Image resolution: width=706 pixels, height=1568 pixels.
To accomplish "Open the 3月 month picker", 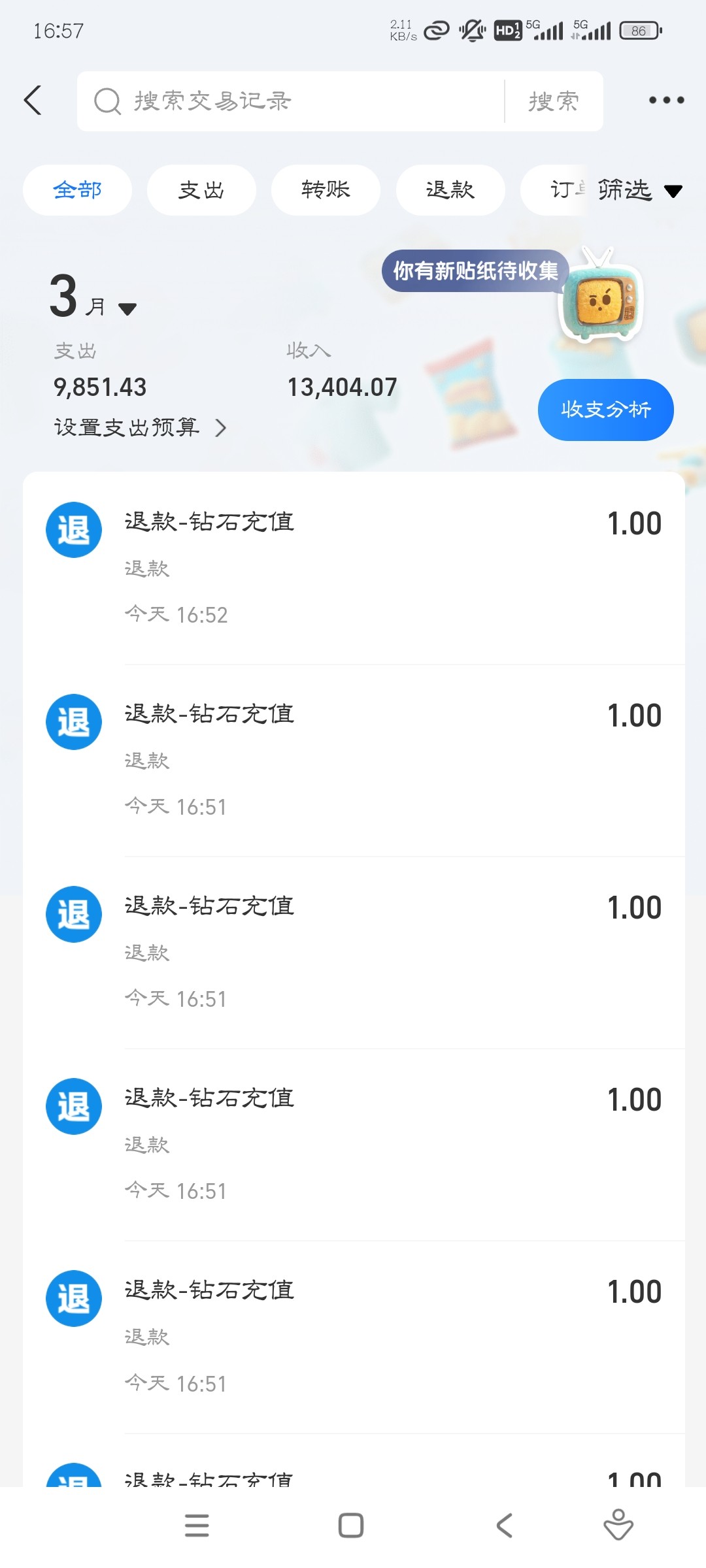I will pyautogui.click(x=92, y=299).
